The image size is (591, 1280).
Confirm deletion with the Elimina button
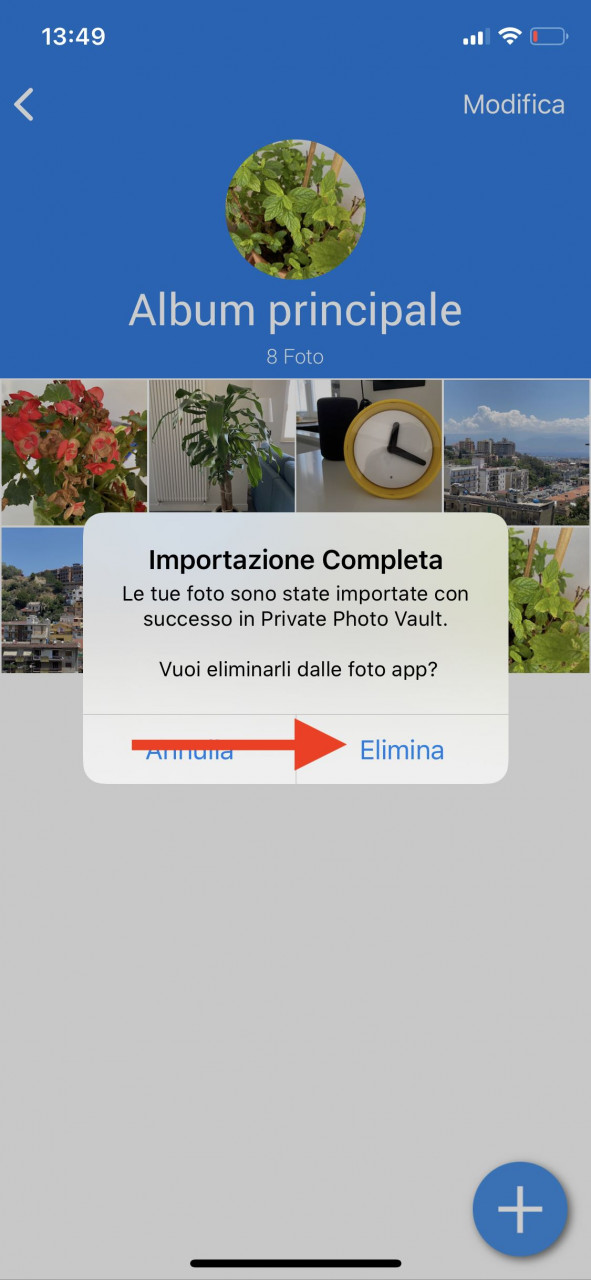402,750
